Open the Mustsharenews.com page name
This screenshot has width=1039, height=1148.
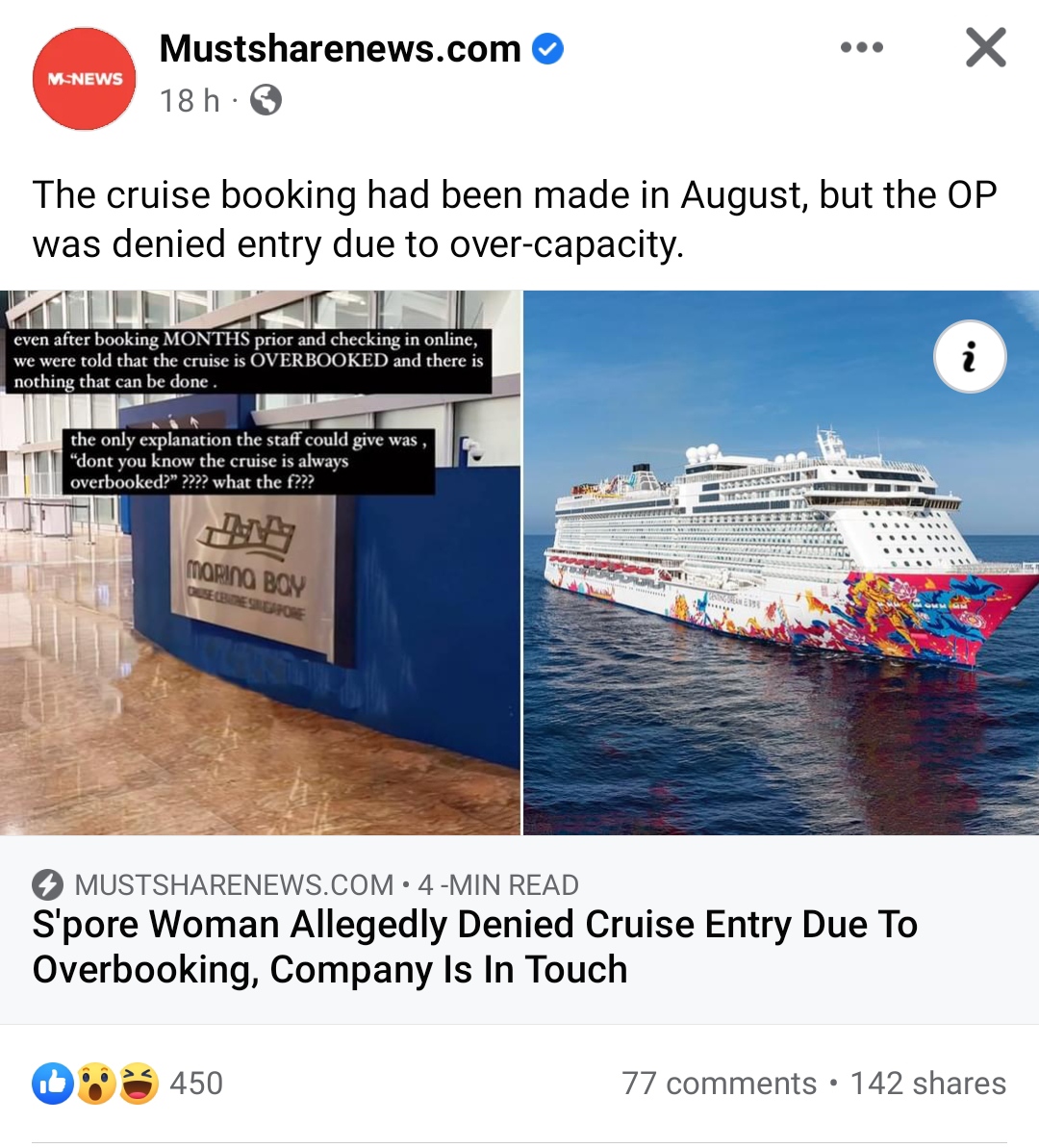click(x=340, y=48)
